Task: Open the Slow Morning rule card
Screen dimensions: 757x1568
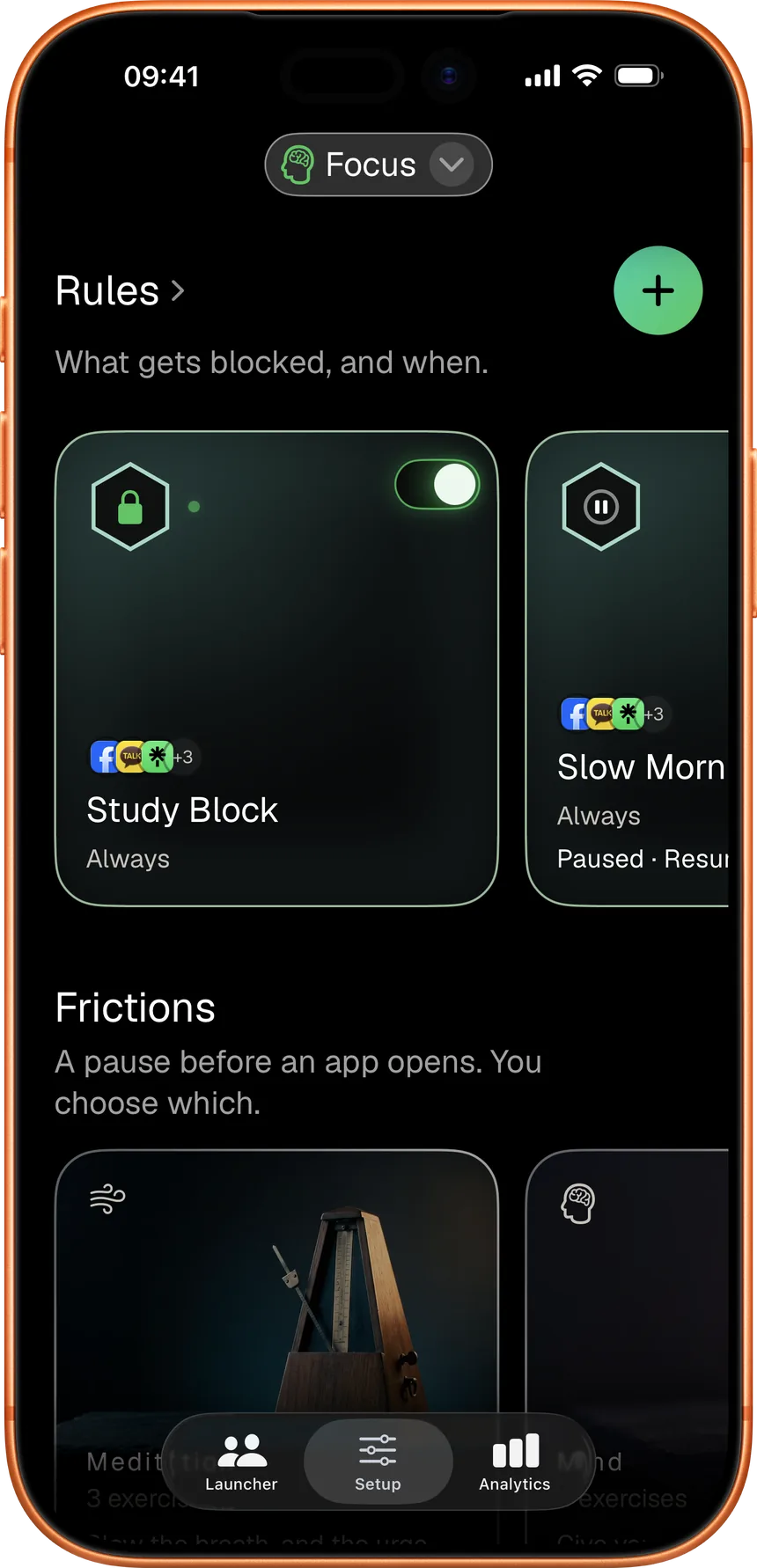Action: (628, 669)
